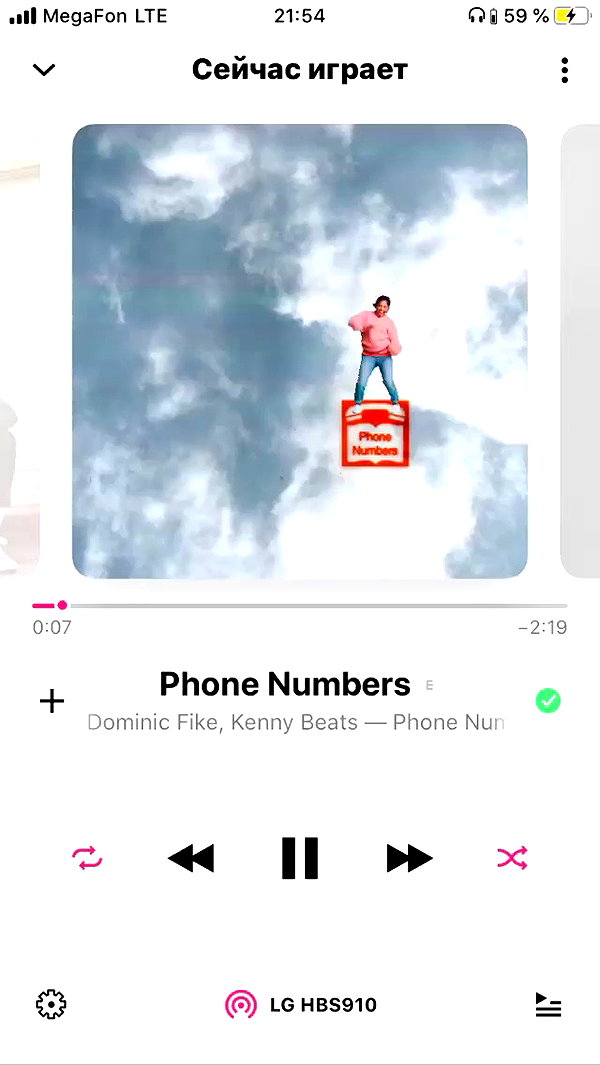
Task: Tap the playback progress bar
Action: [300, 605]
